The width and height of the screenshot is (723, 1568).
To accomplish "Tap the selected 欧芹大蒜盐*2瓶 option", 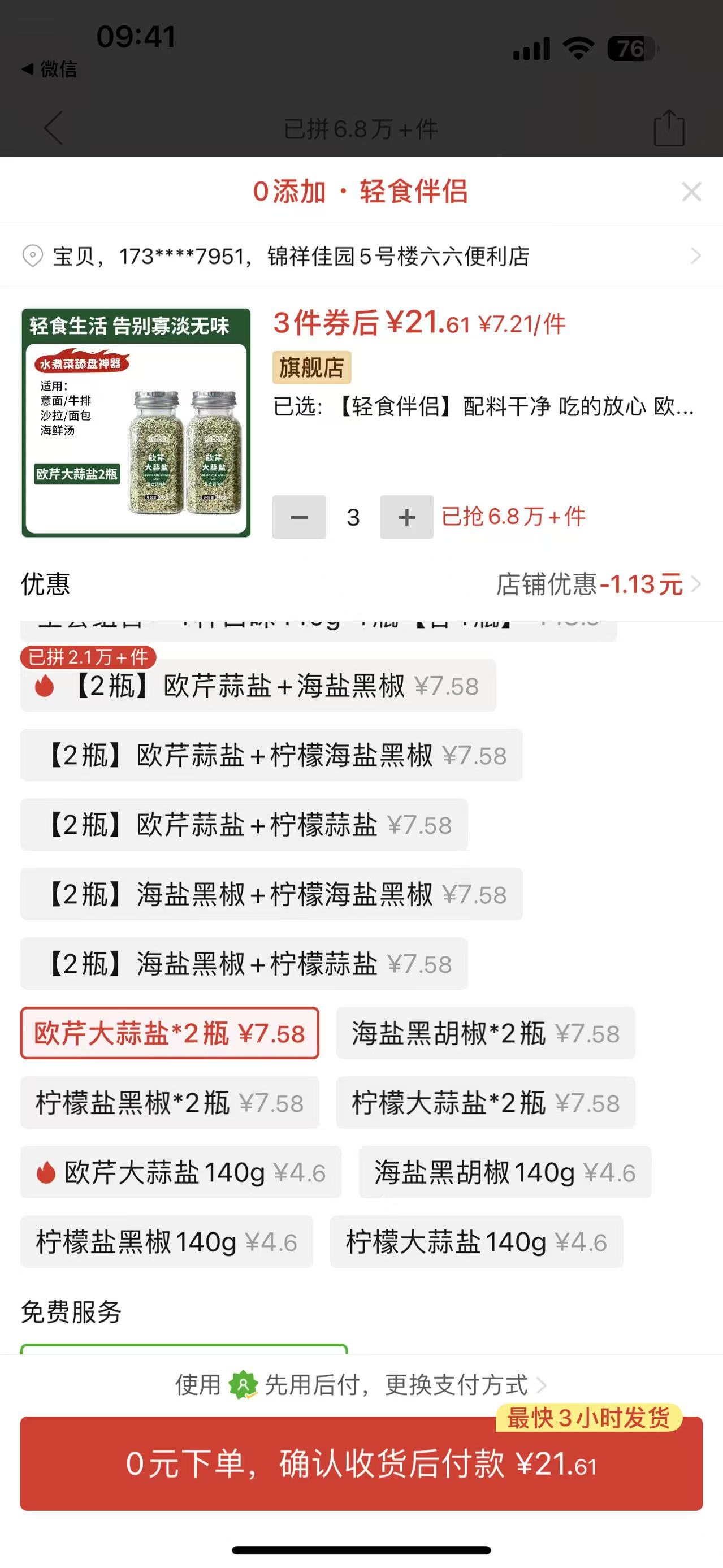I will [170, 1034].
